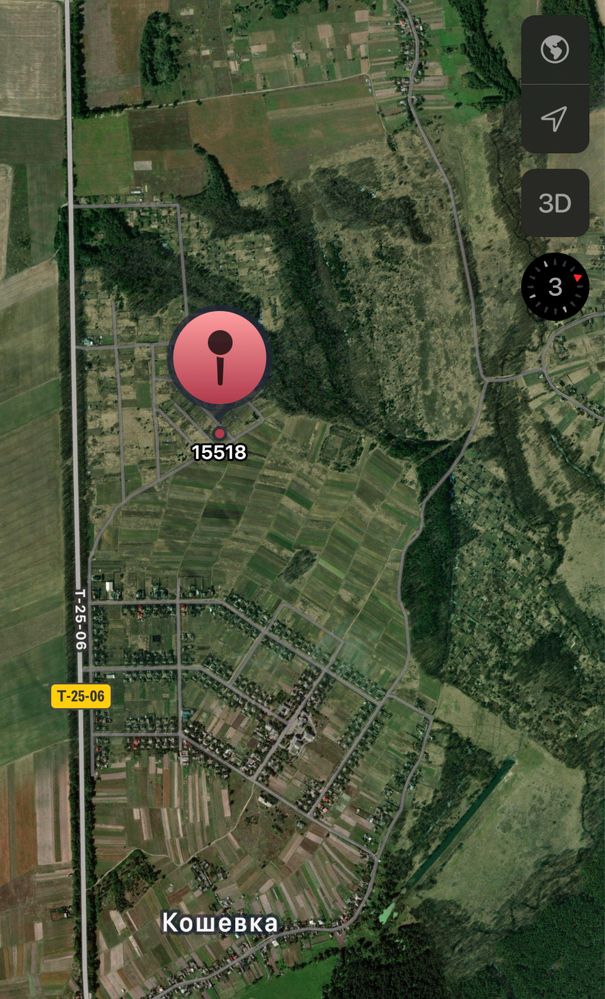Center map on current location arrow
This screenshot has width=605, height=999.
click(555, 119)
